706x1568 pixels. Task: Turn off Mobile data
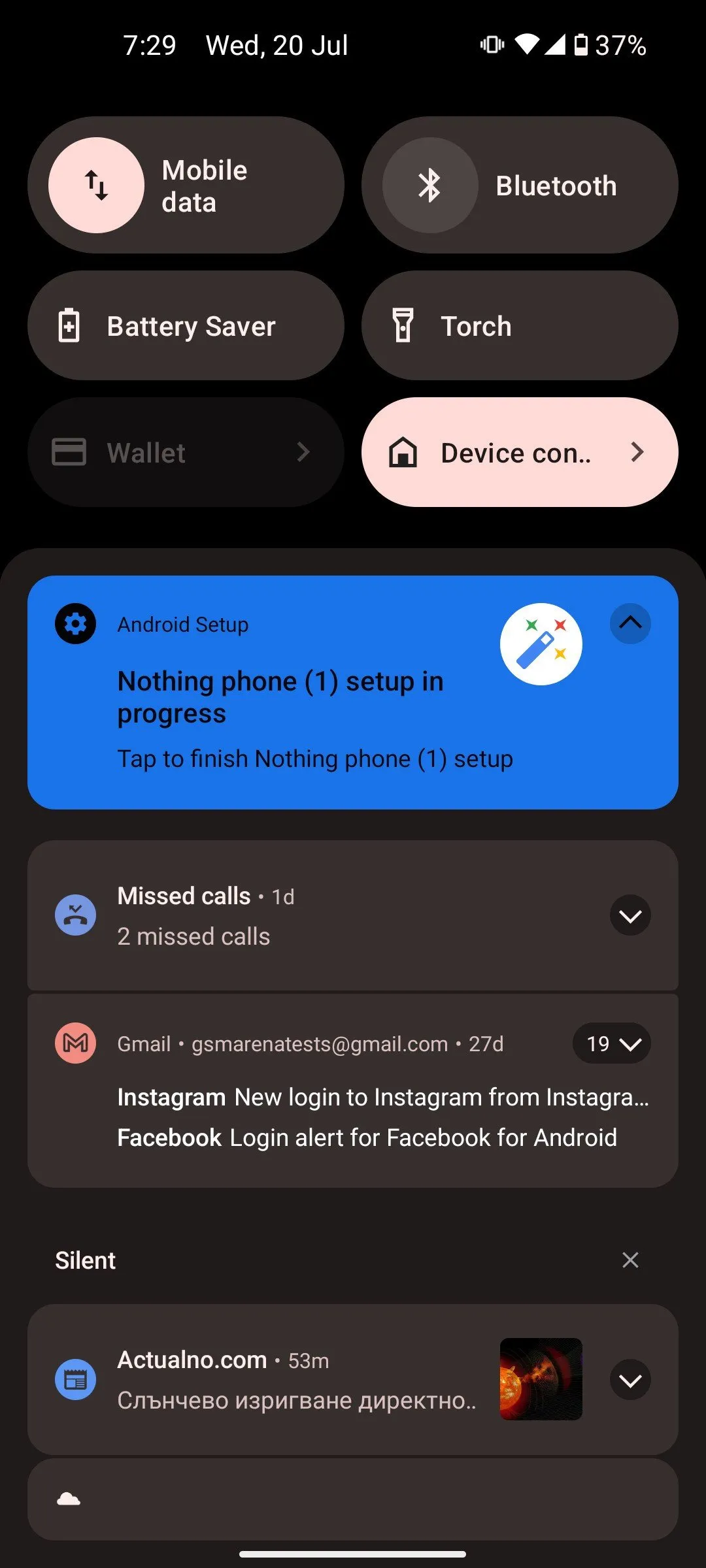point(97,186)
